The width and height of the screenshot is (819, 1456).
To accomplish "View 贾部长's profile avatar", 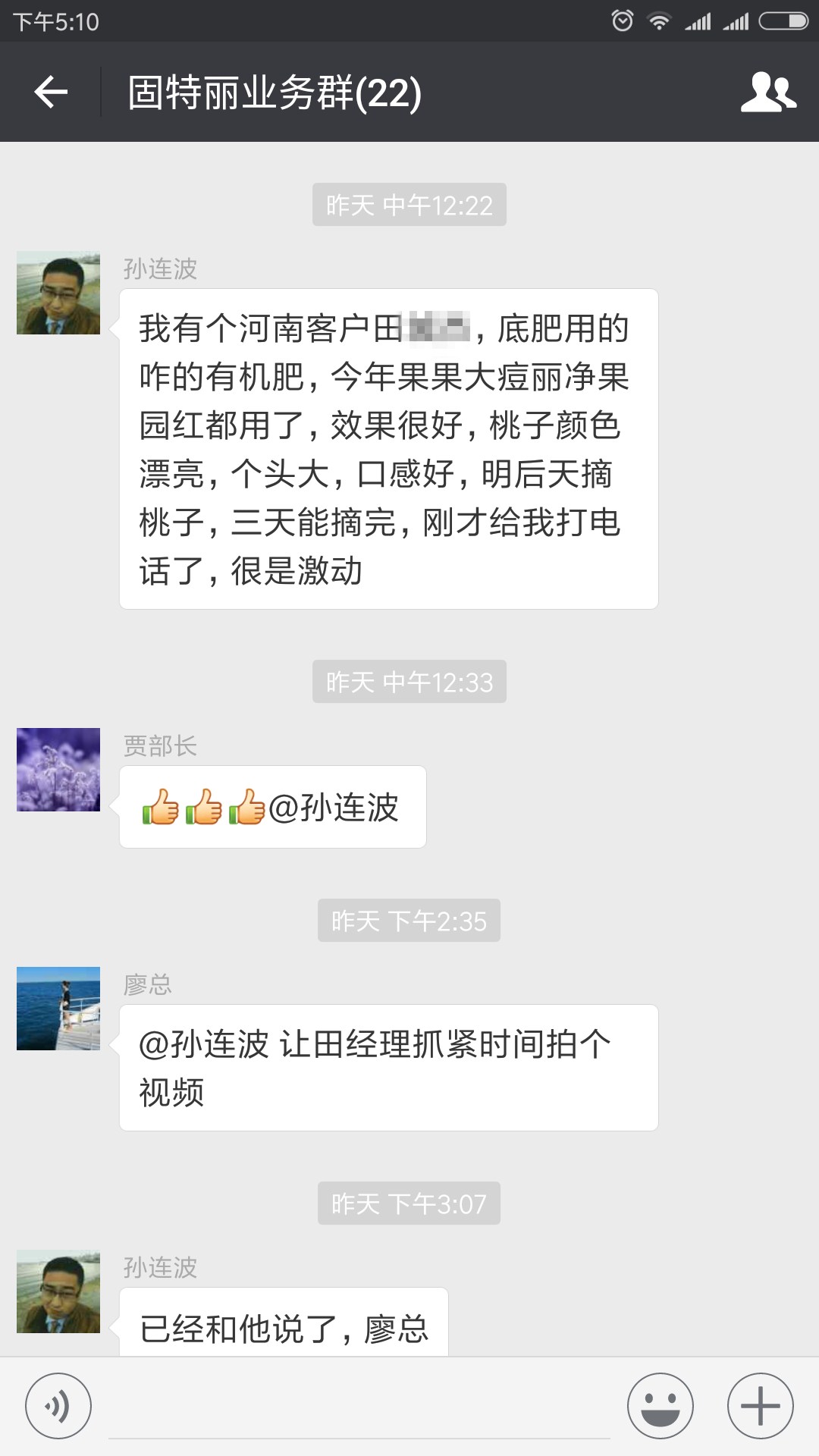I will pos(58,770).
